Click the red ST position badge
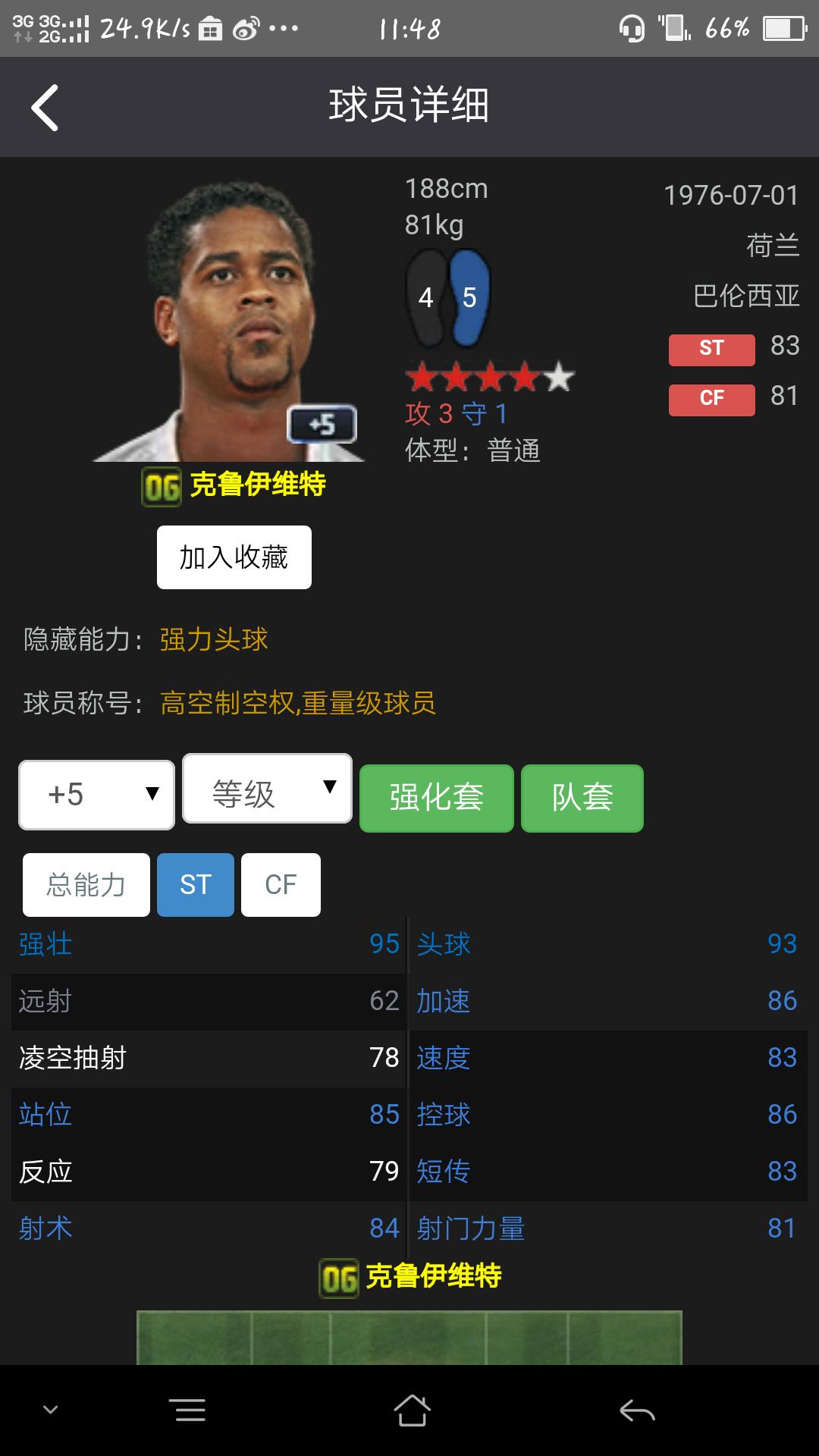 coord(711,349)
